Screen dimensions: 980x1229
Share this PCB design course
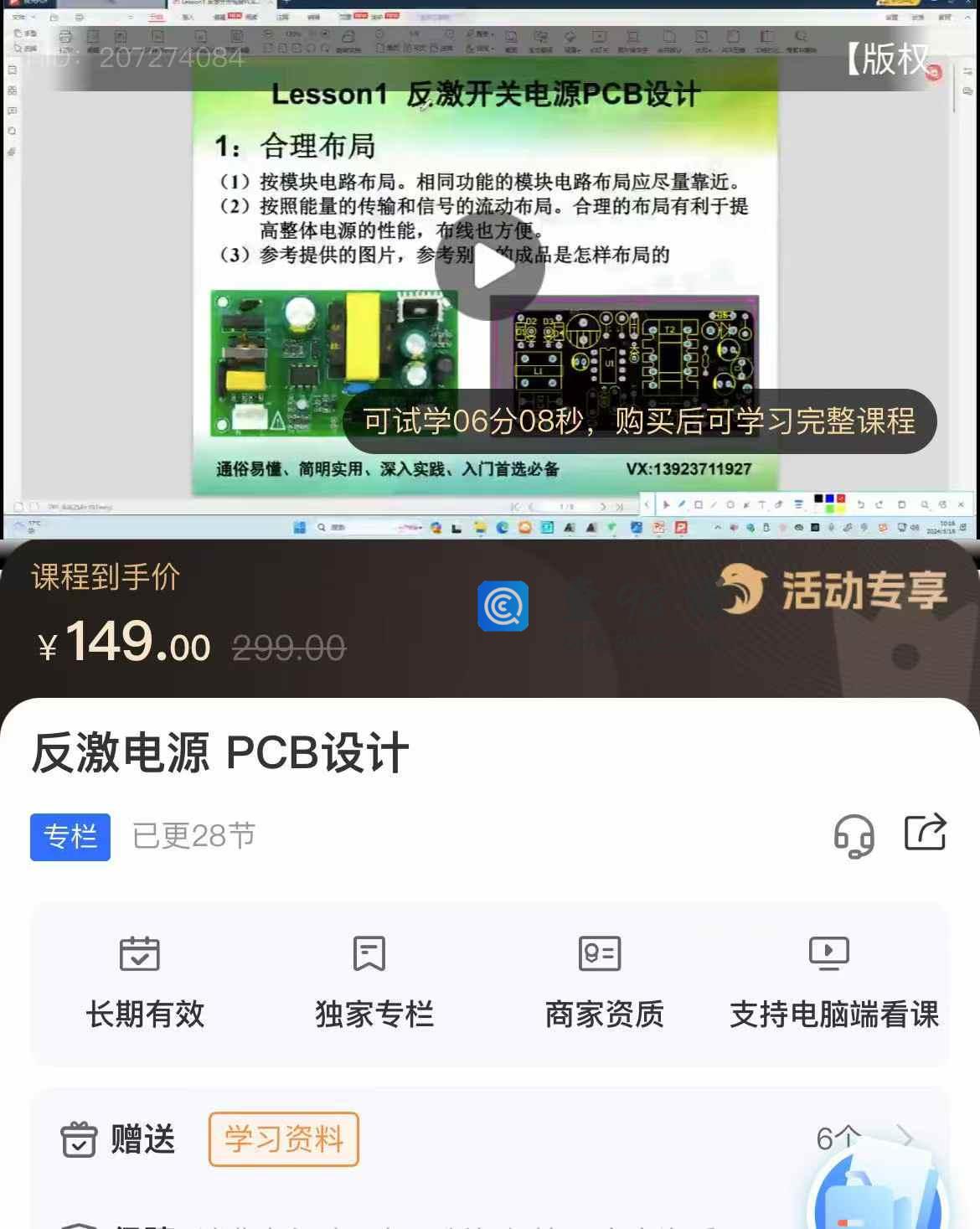coord(925,833)
